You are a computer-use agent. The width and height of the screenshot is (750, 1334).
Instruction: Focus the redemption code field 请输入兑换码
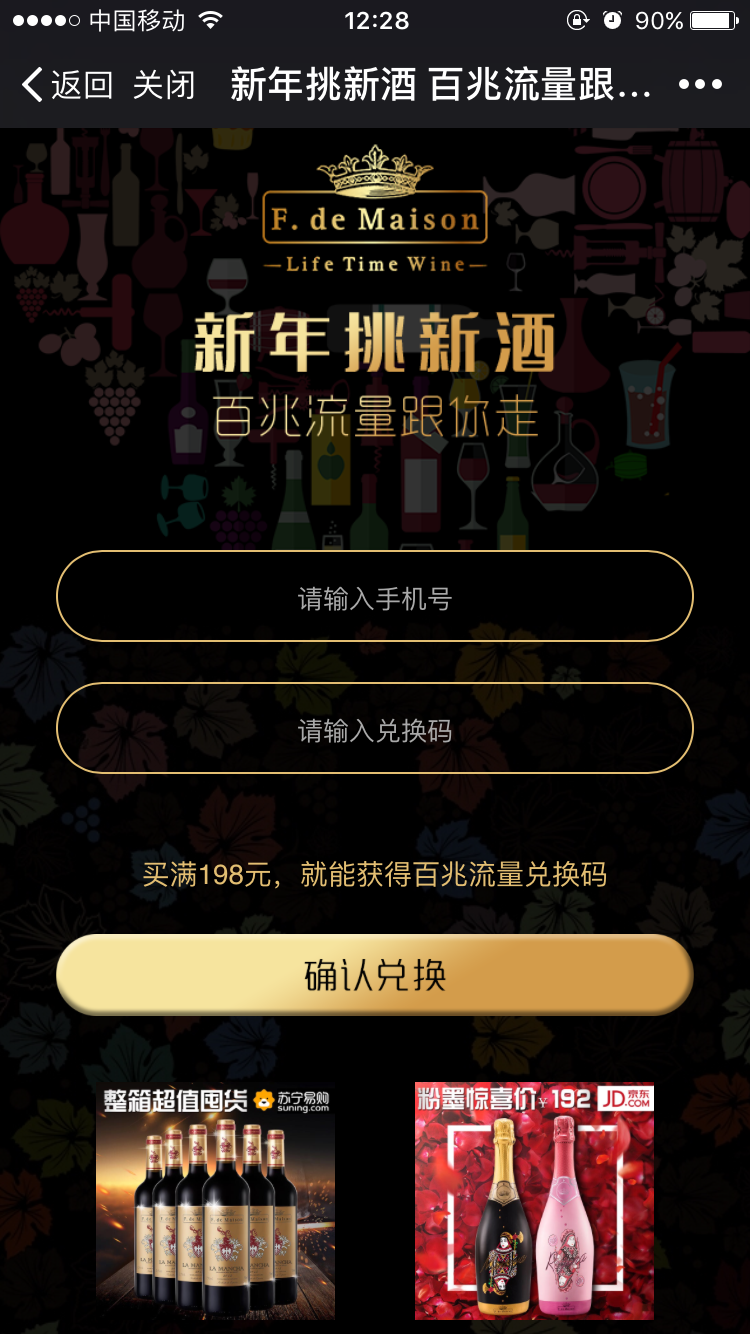(x=375, y=728)
